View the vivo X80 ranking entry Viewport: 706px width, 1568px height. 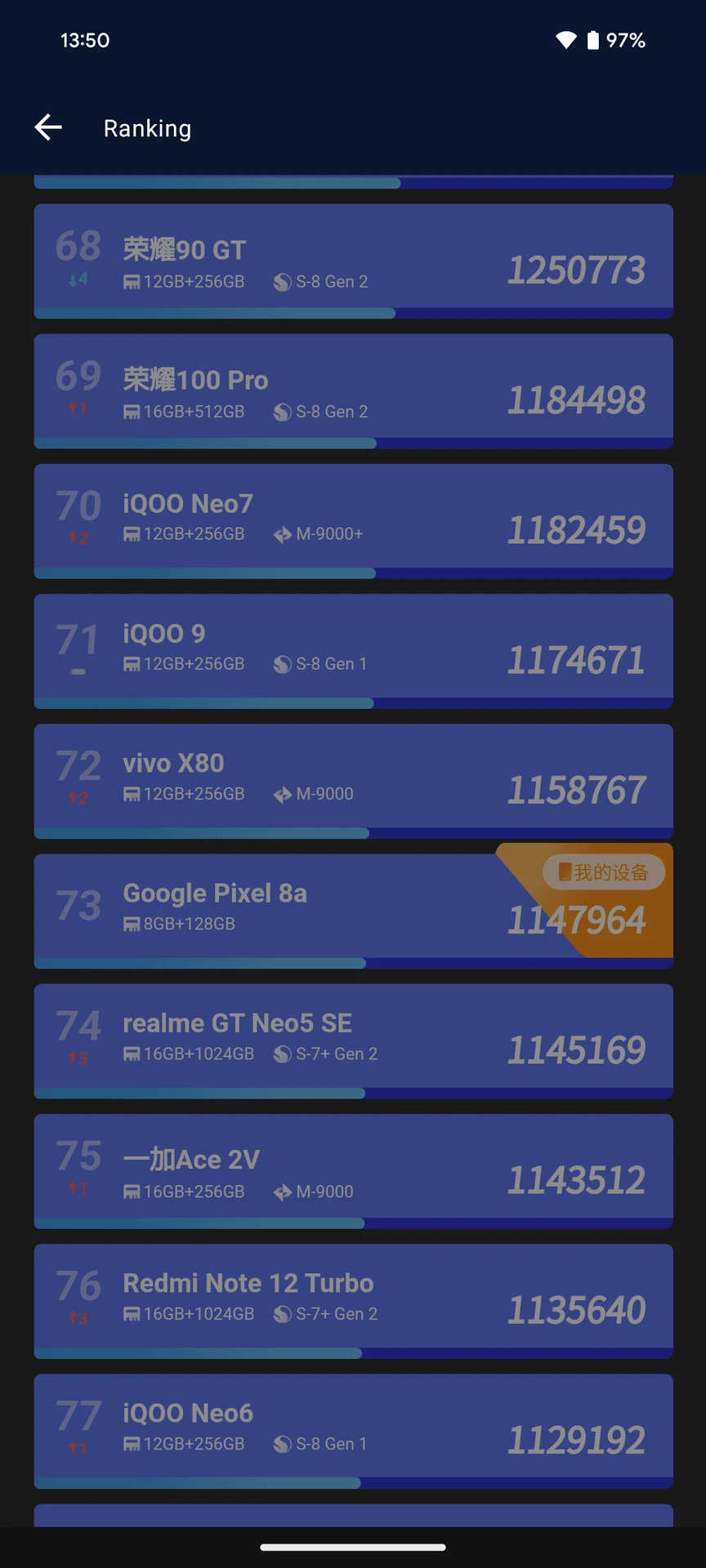[353, 780]
